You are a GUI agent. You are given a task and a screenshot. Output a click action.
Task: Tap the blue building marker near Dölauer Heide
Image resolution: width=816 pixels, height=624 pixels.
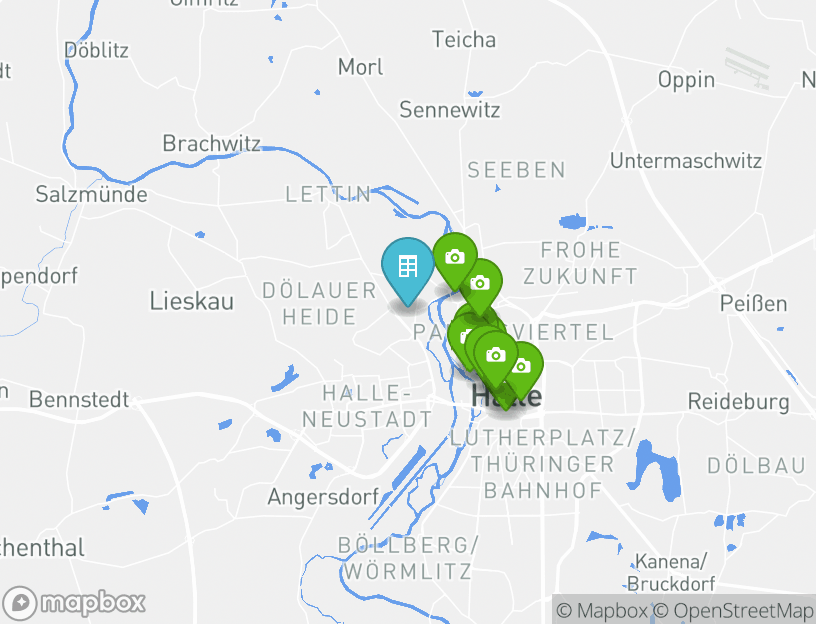point(407,267)
